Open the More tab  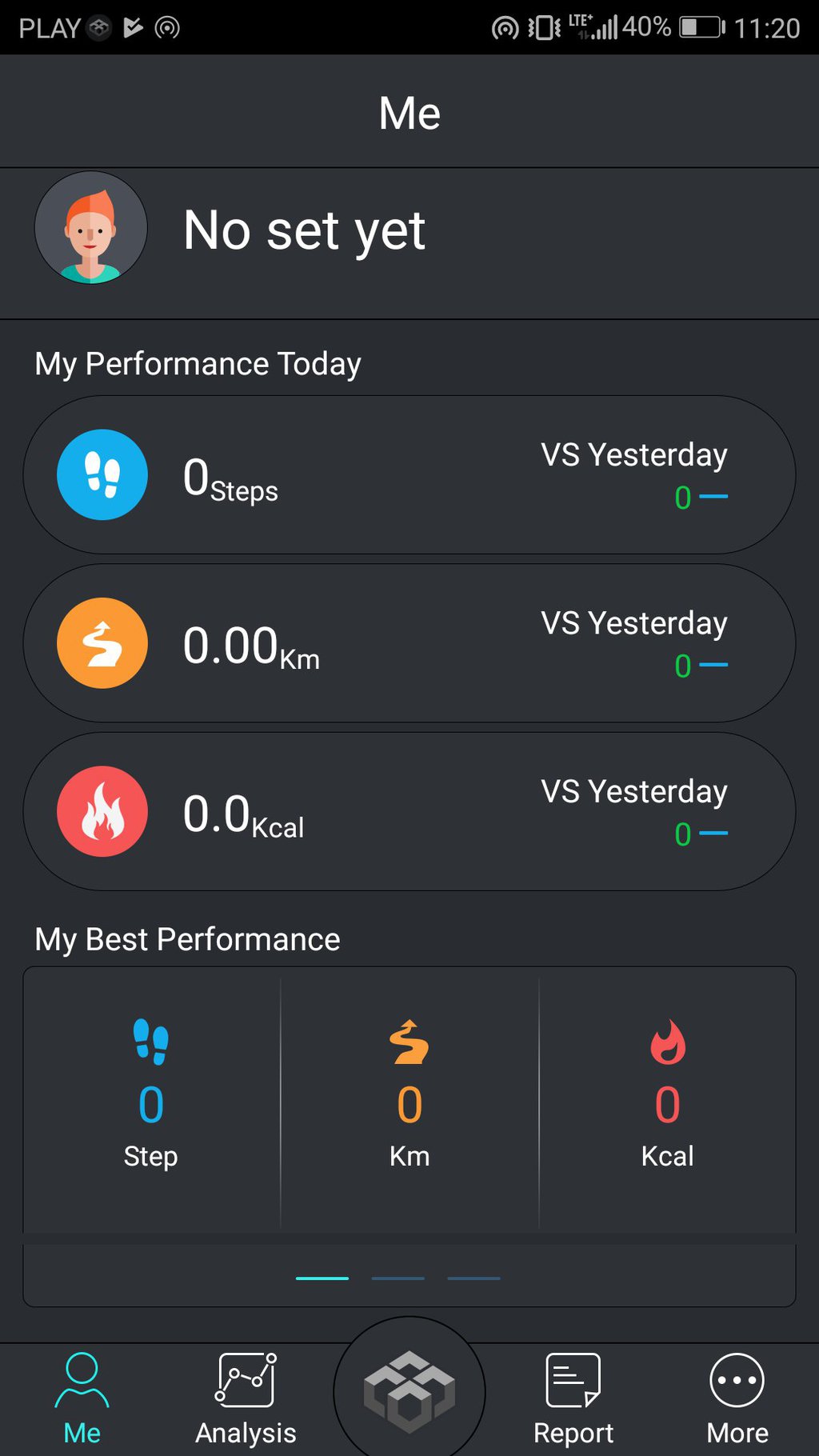[737, 1399]
